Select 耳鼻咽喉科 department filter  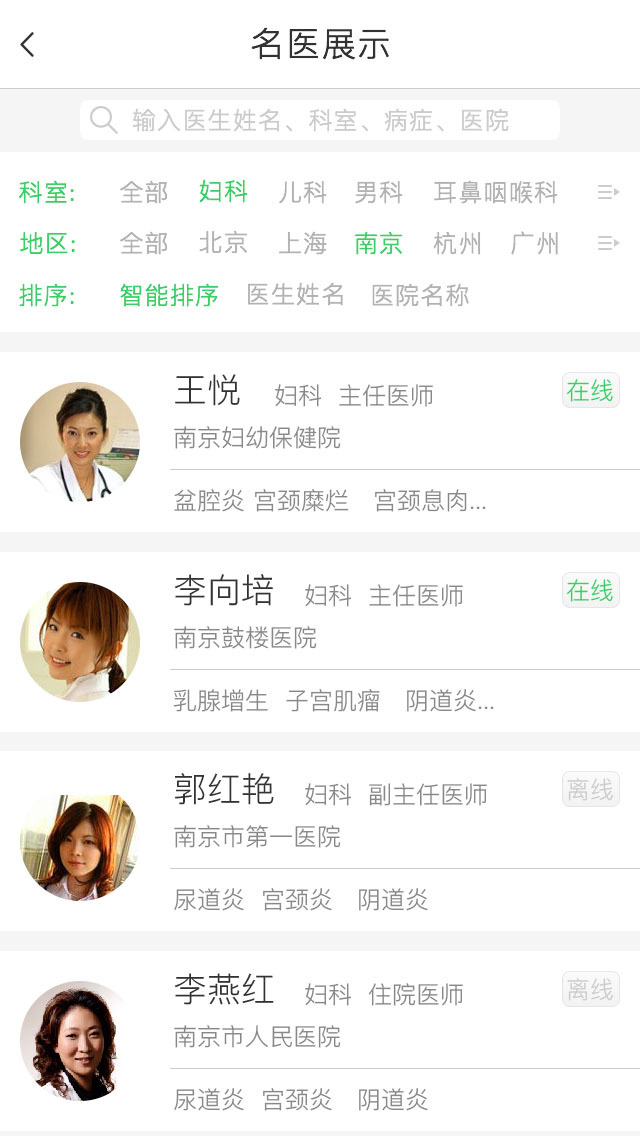tap(495, 192)
